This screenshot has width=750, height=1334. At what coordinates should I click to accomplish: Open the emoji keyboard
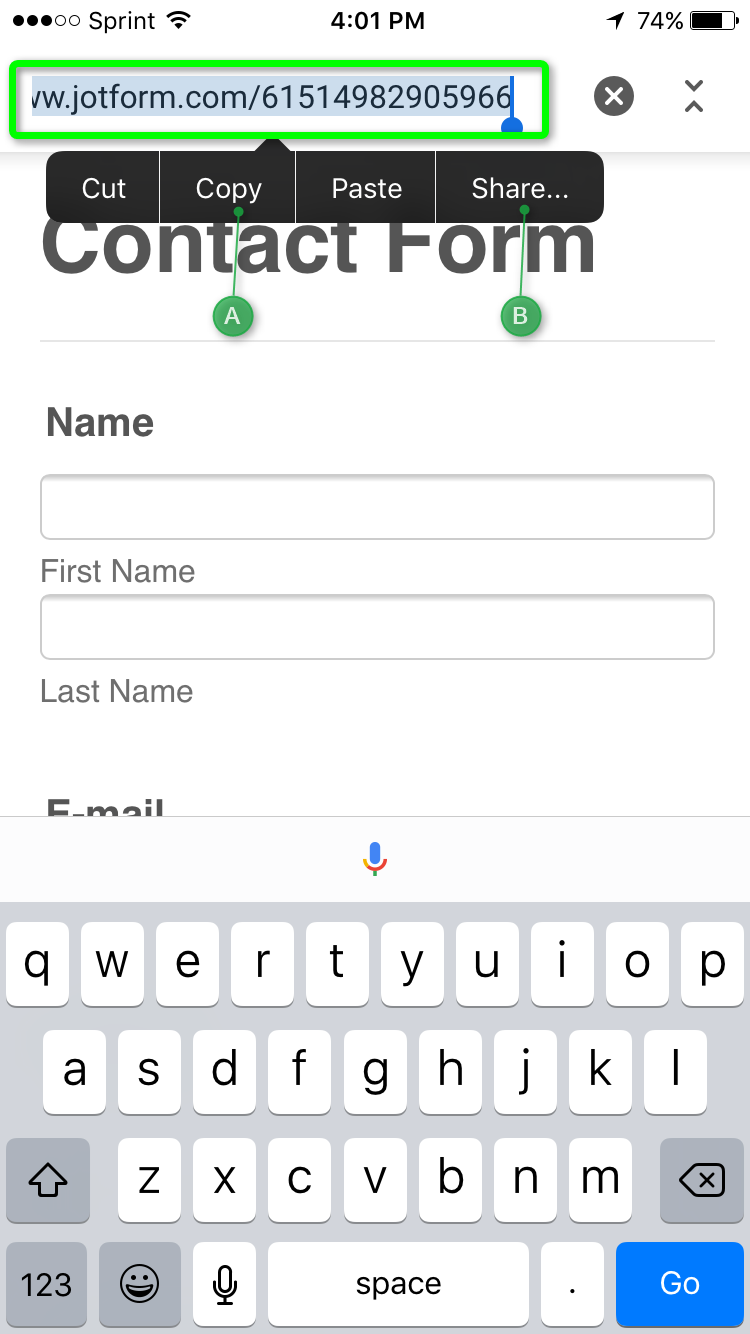click(x=139, y=1283)
